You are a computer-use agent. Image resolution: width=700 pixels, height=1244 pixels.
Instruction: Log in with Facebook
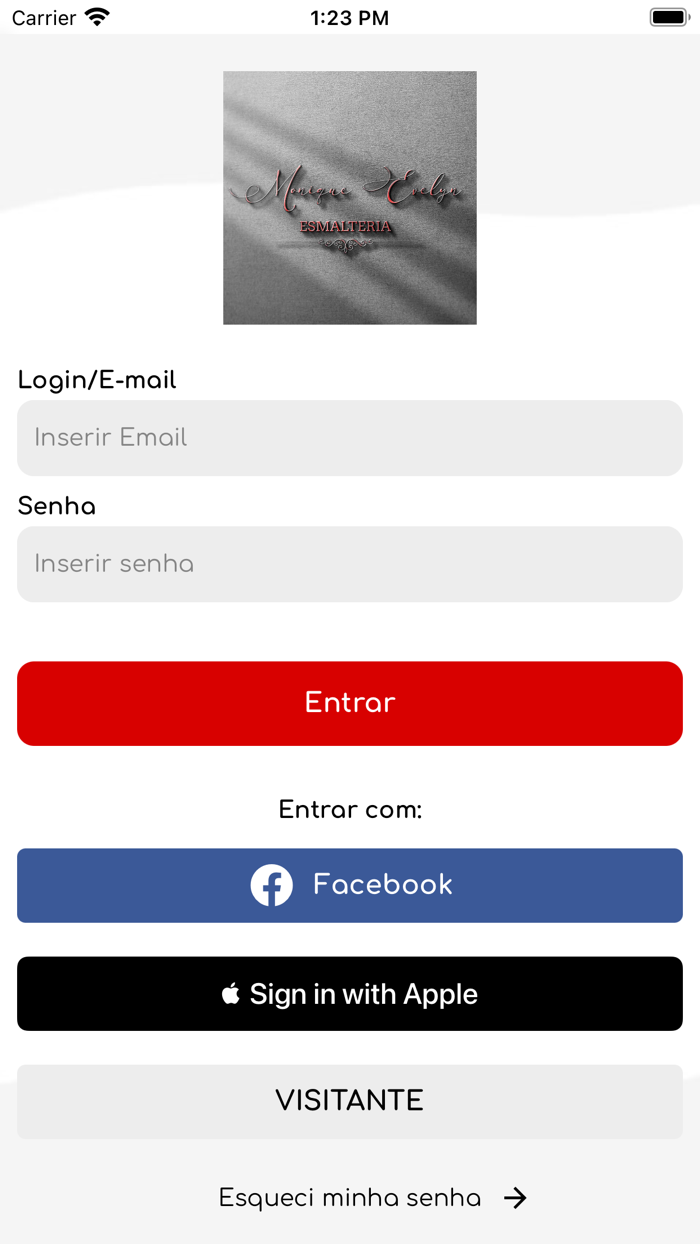click(350, 885)
